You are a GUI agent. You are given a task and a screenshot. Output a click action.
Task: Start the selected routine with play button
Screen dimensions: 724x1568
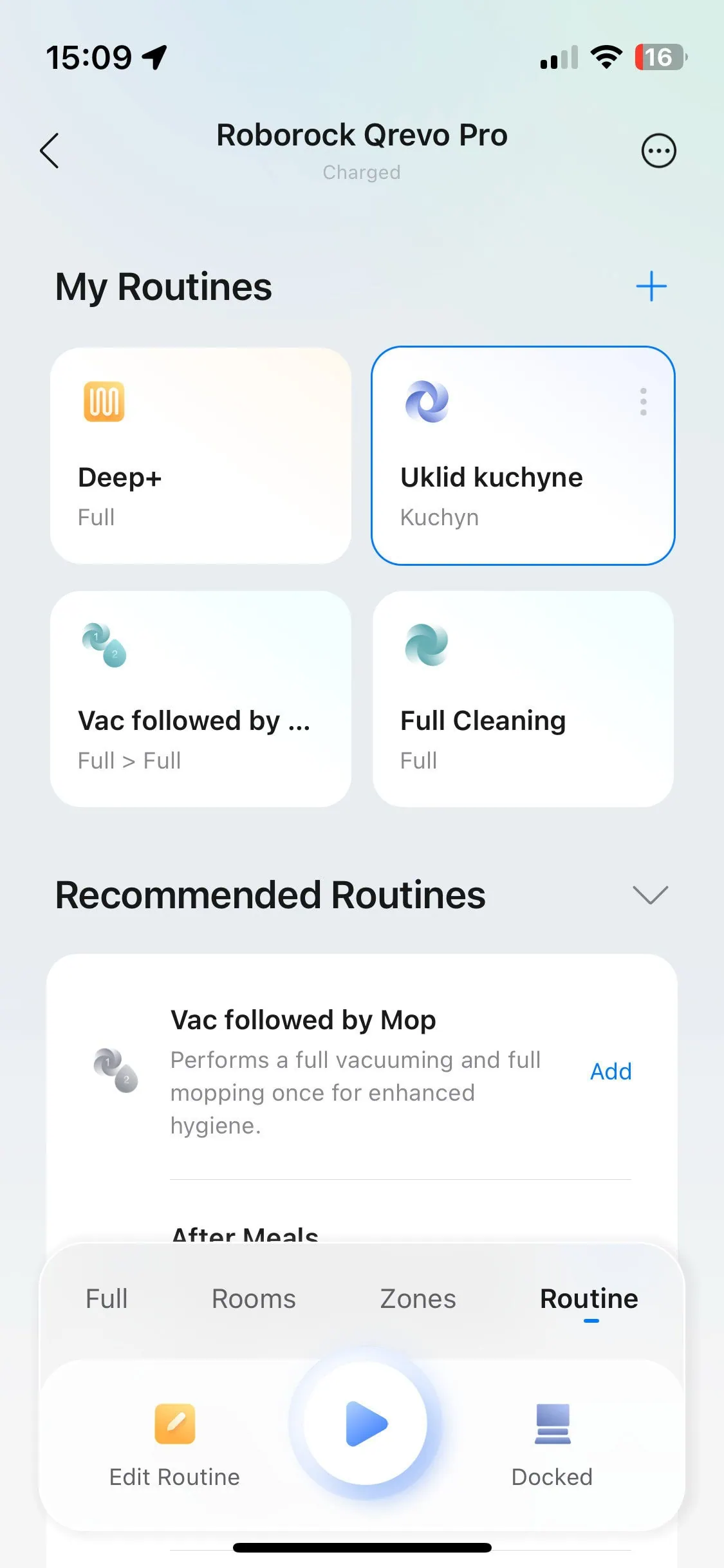point(366,1424)
